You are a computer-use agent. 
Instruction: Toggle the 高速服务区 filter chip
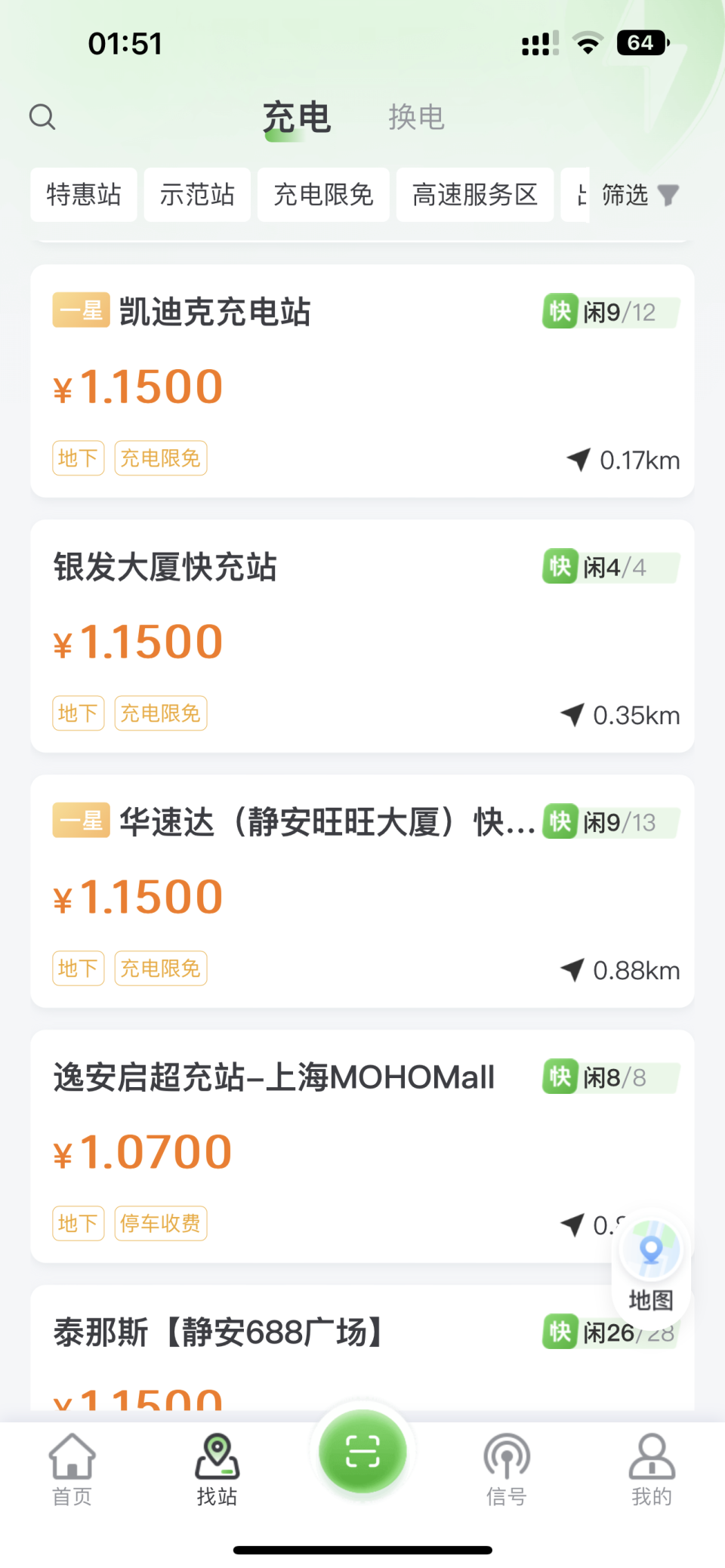tap(474, 195)
